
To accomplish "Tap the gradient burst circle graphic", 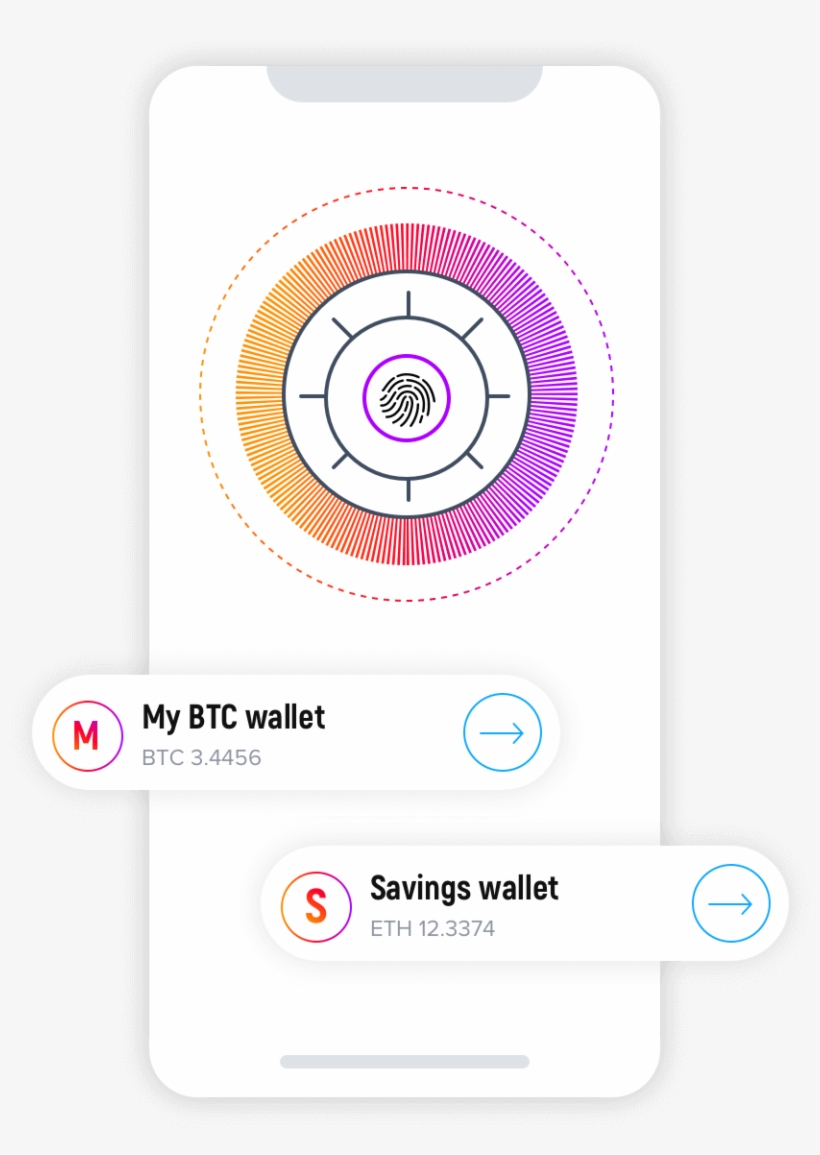I will coord(408,250).
